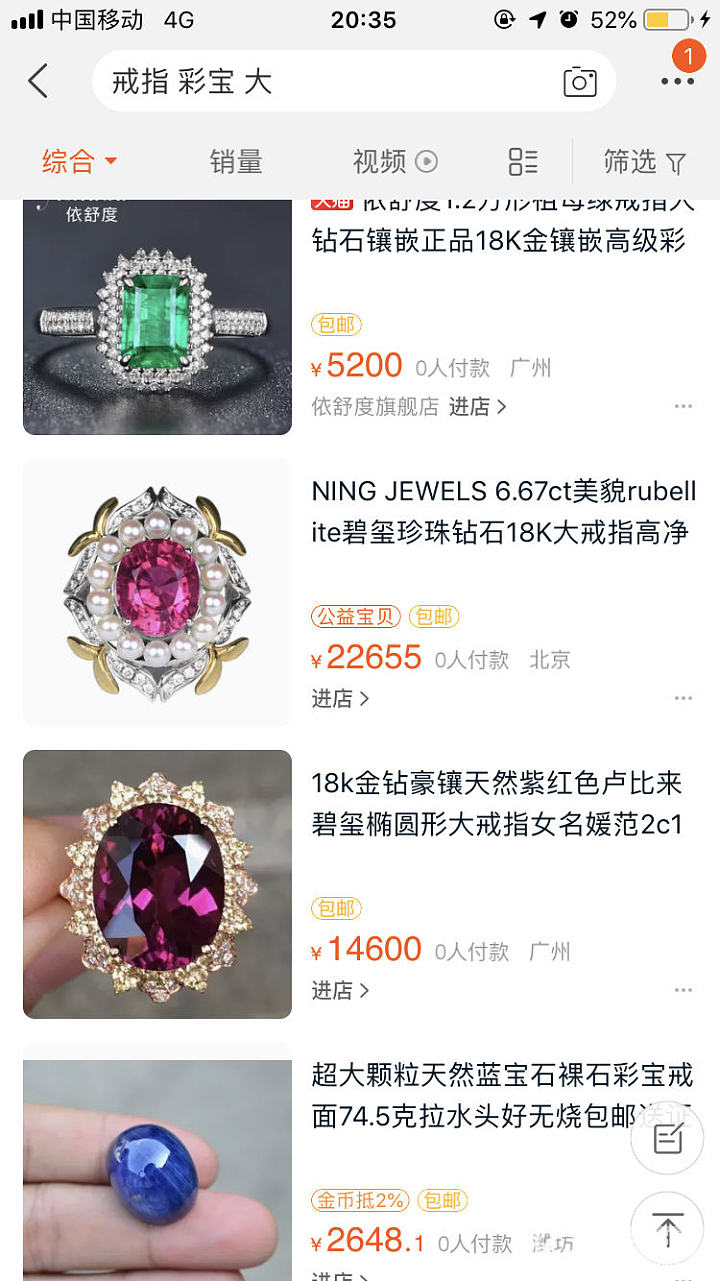Toggle the list/grid layout view

click(x=523, y=161)
